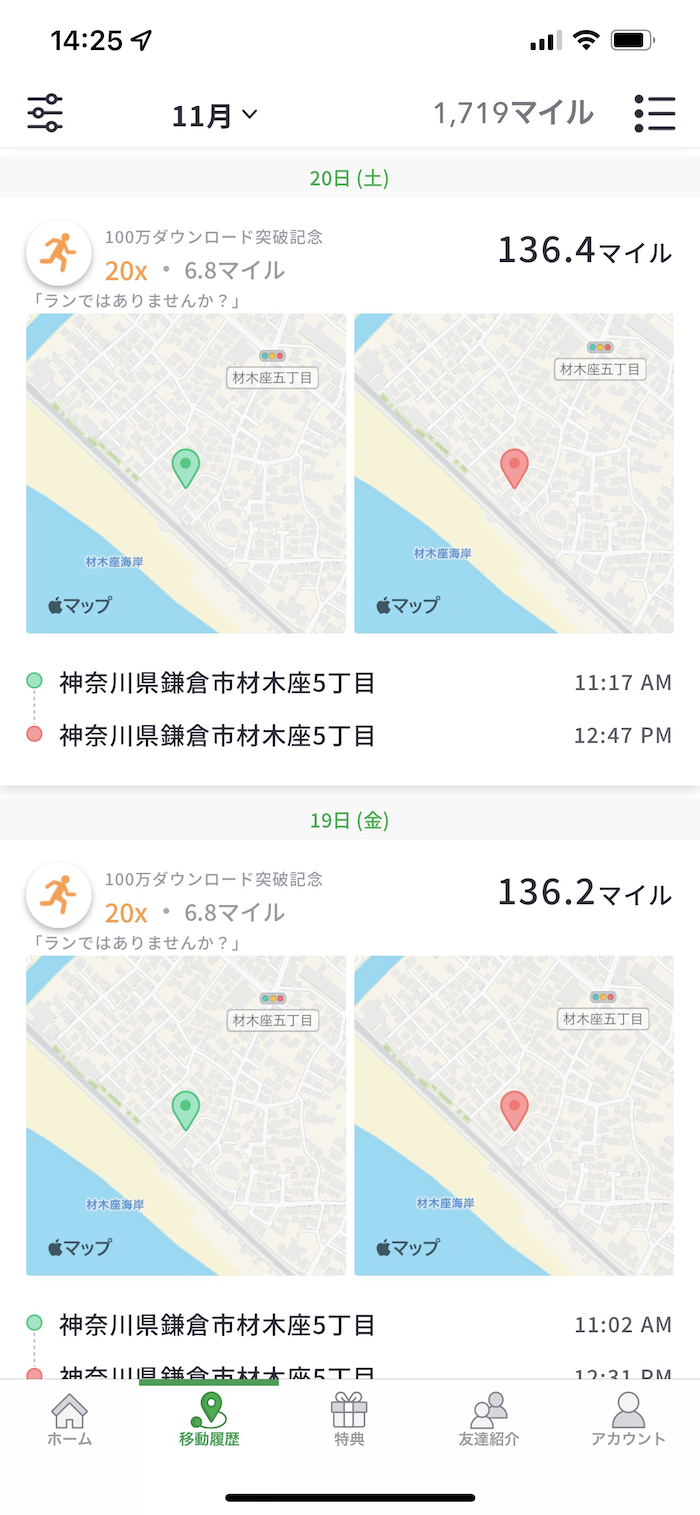Switch to the アカウント tab
This screenshot has width=700, height=1515.
[x=628, y=1420]
